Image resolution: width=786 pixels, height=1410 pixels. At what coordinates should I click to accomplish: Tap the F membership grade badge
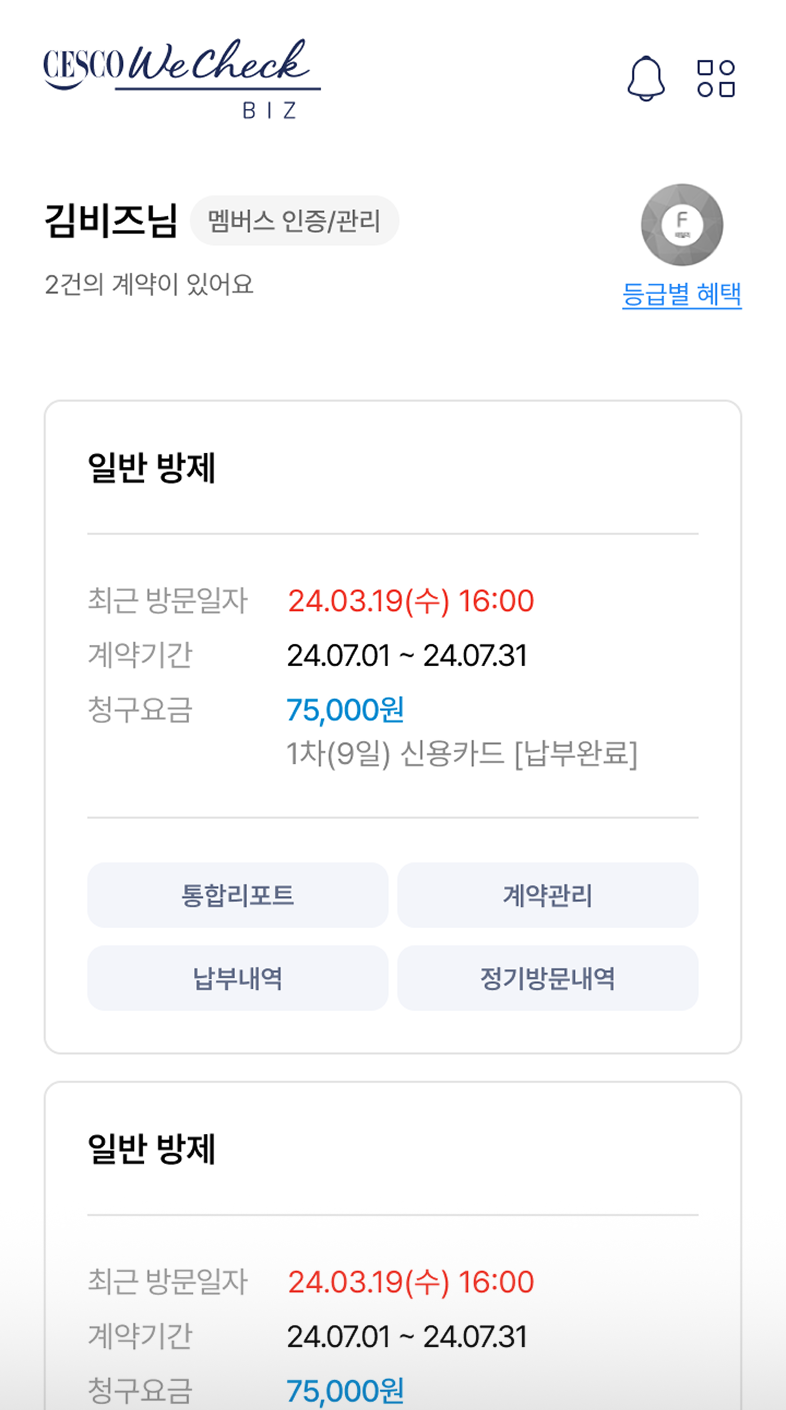pos(682,224)
